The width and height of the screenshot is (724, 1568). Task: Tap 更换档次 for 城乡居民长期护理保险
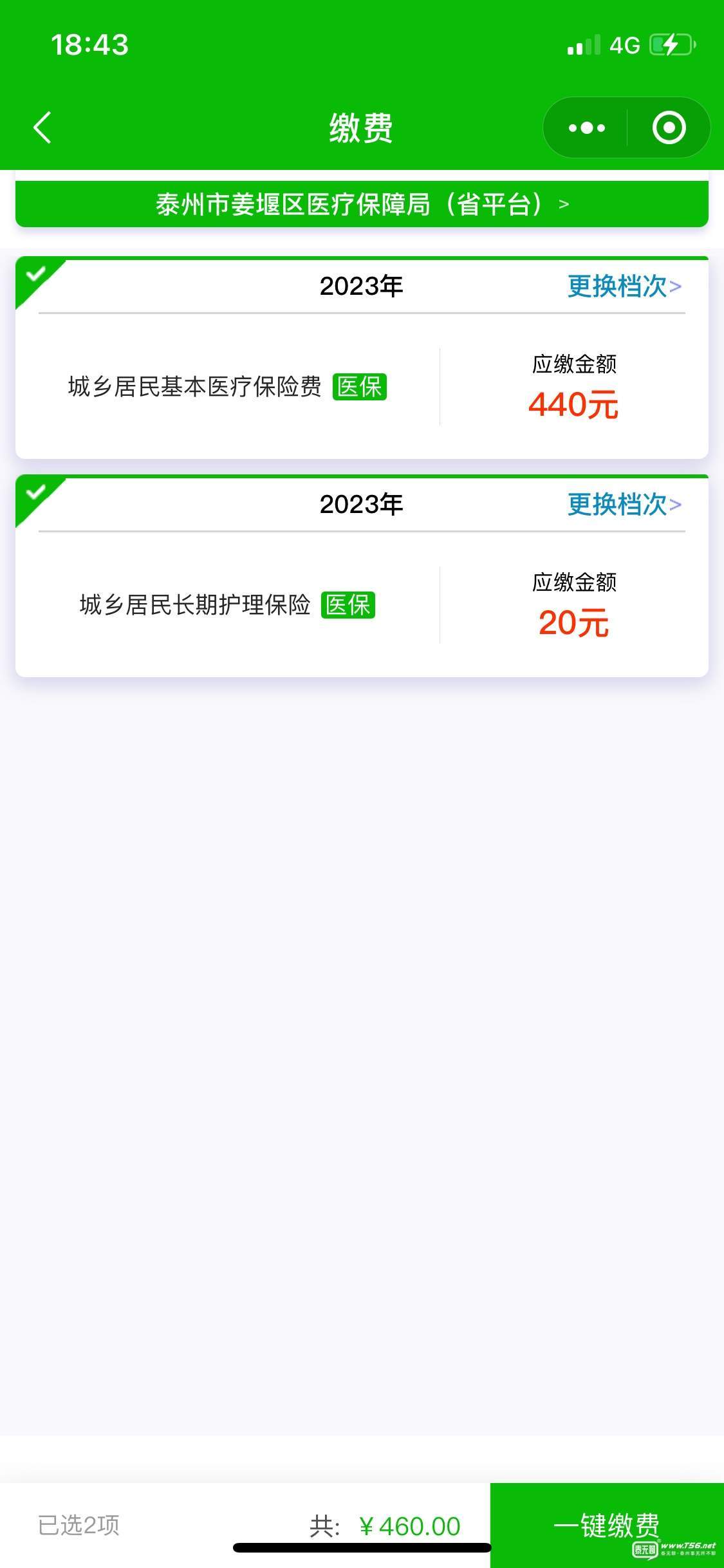click(623, 505)
